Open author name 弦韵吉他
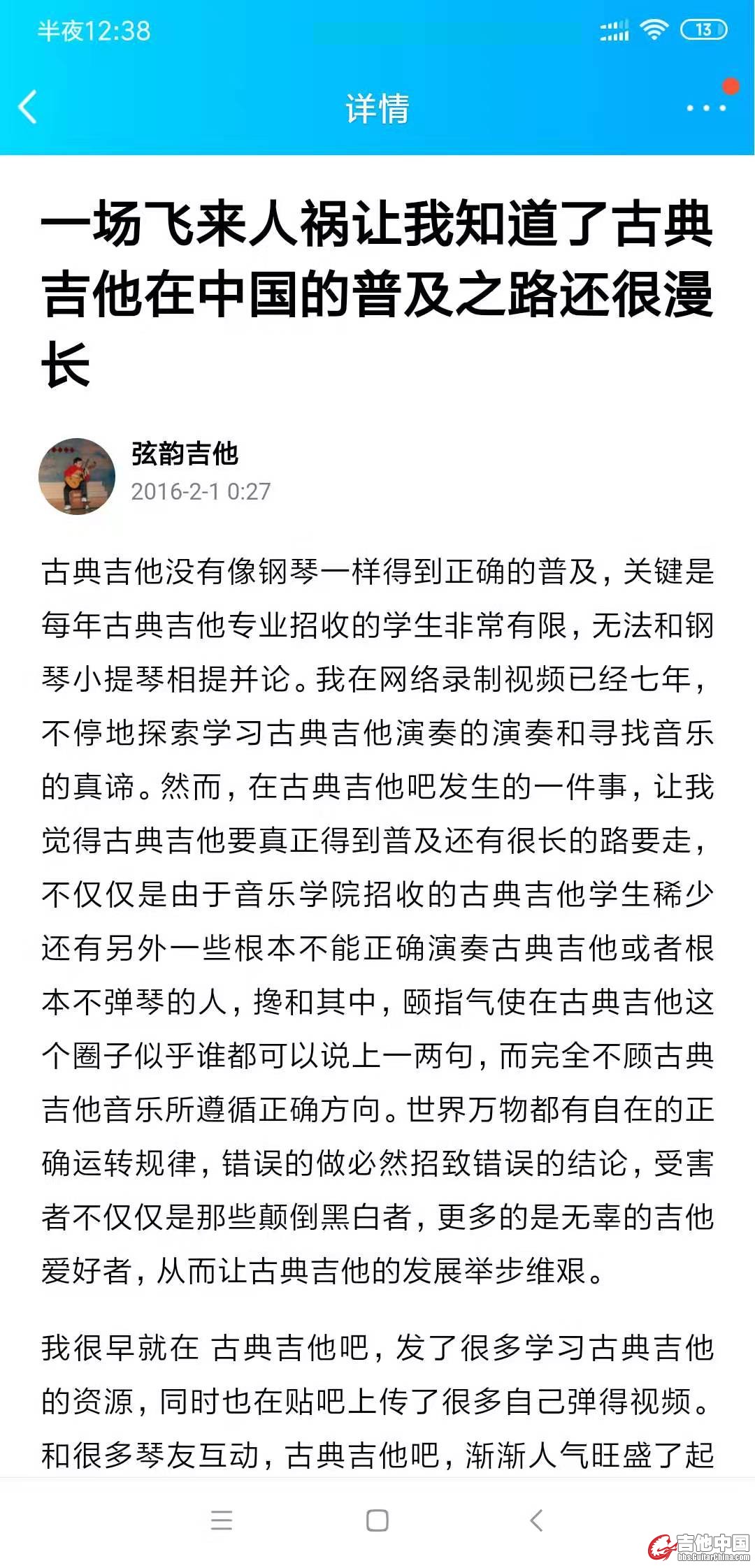This screenshot has width=755, height=1568. [x=185, y=453]
